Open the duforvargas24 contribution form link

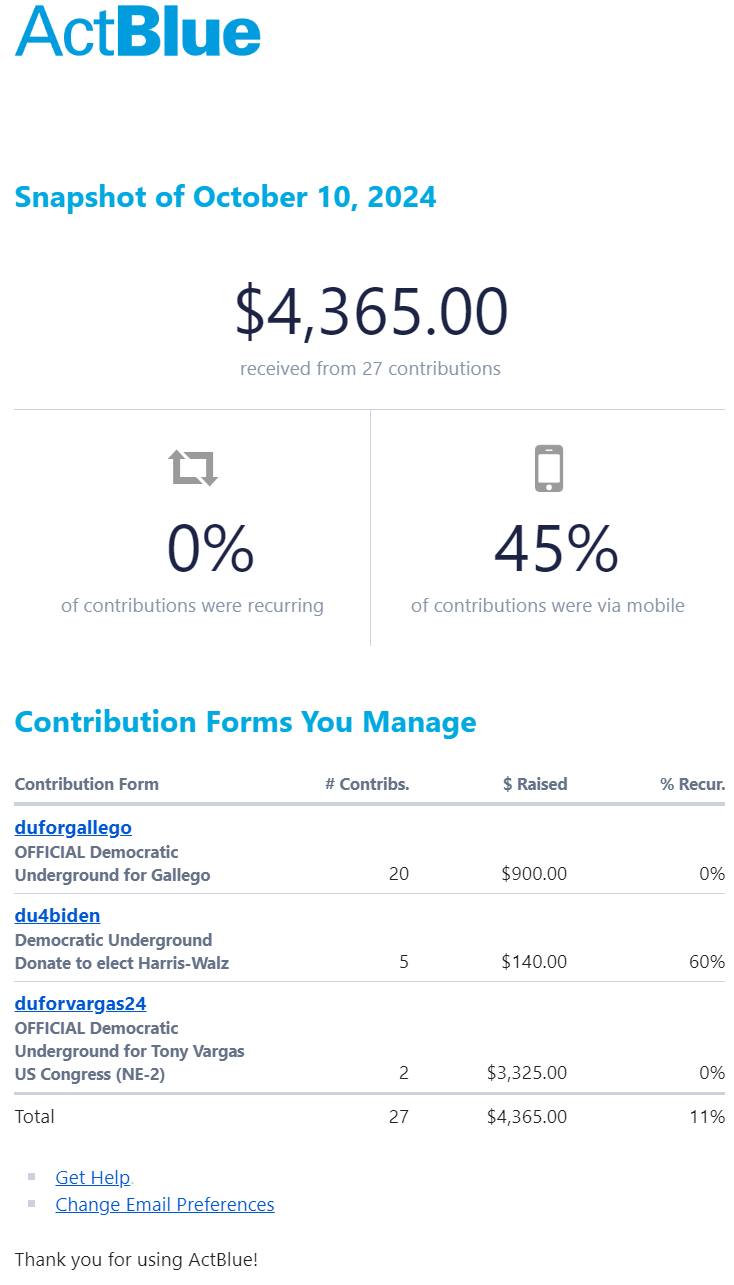point(80,1004)
